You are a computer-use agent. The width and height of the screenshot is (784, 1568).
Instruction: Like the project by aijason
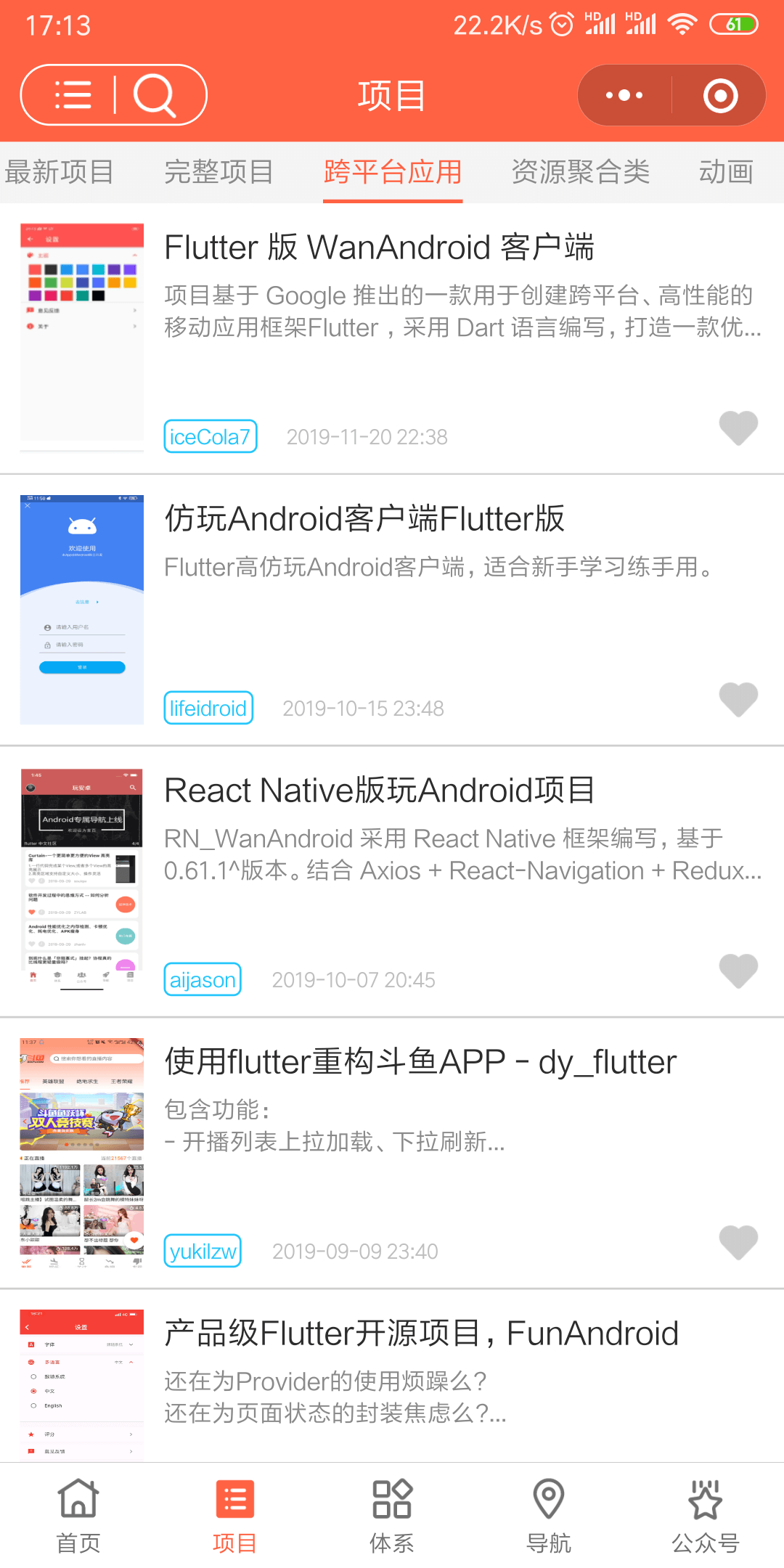point(738,971)
